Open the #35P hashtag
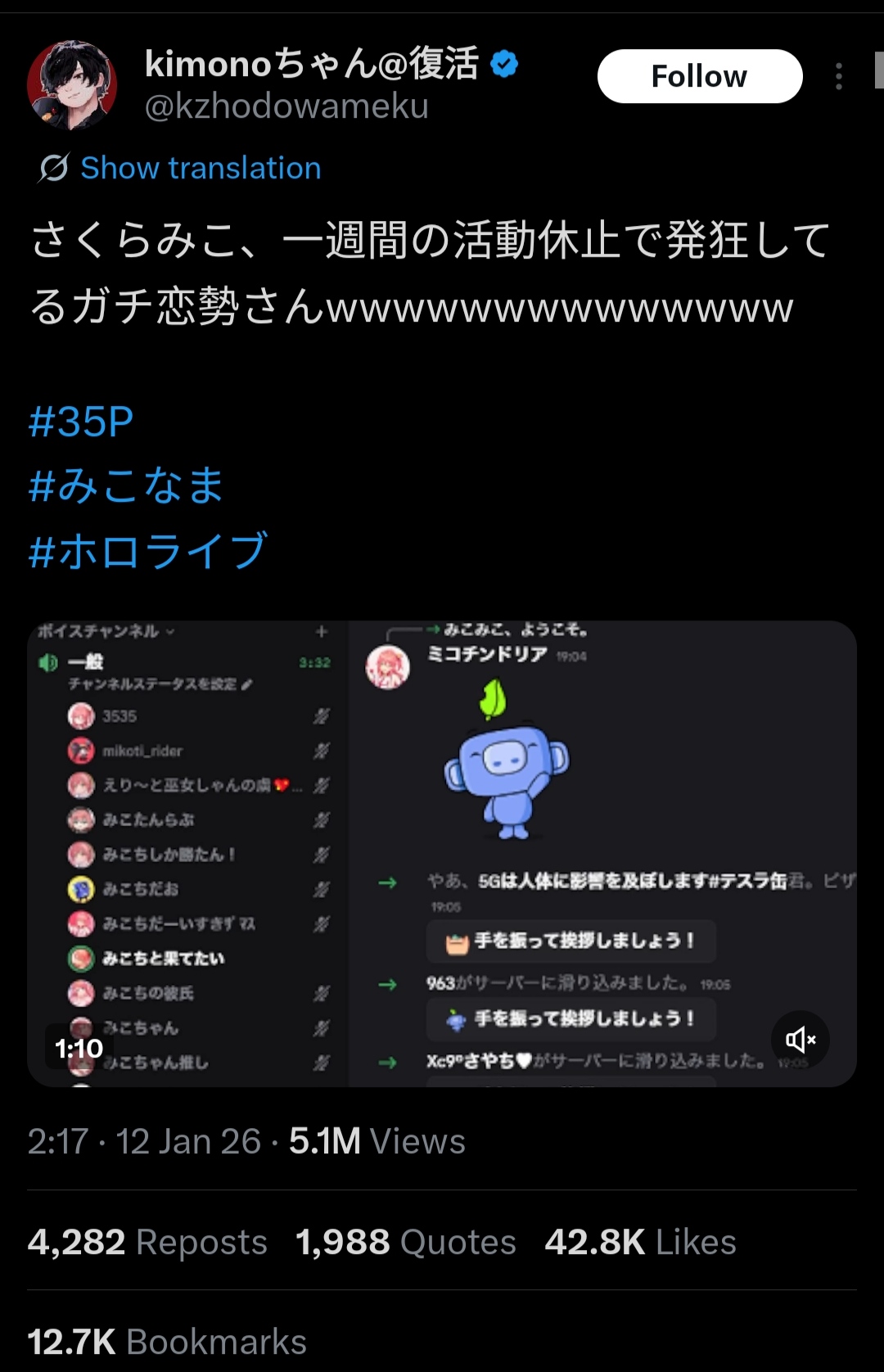 tap(80, 422)
